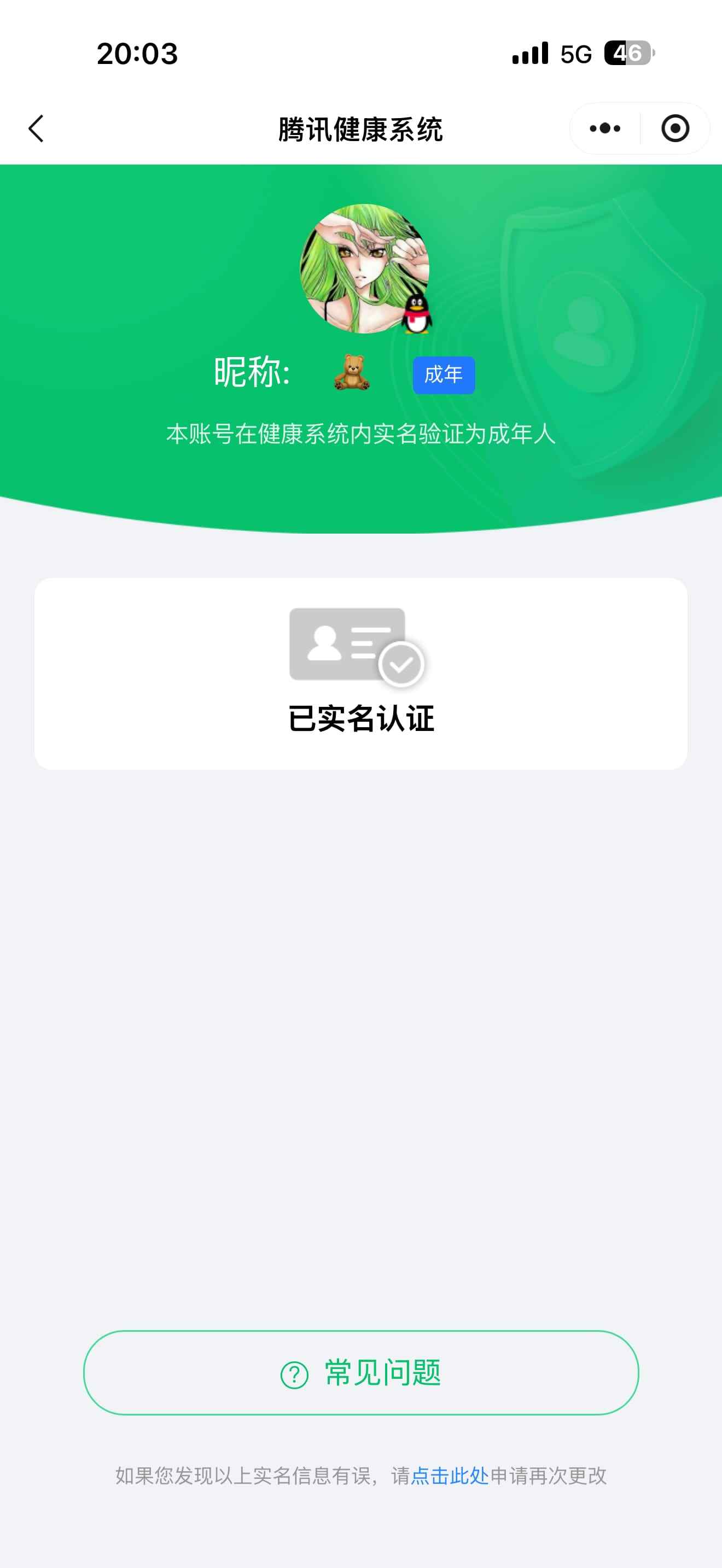Tap the QQ penguin badge on the avatar
Image resolution: width=722 pixels, height=1568 pixels.
tap(417, 314)
